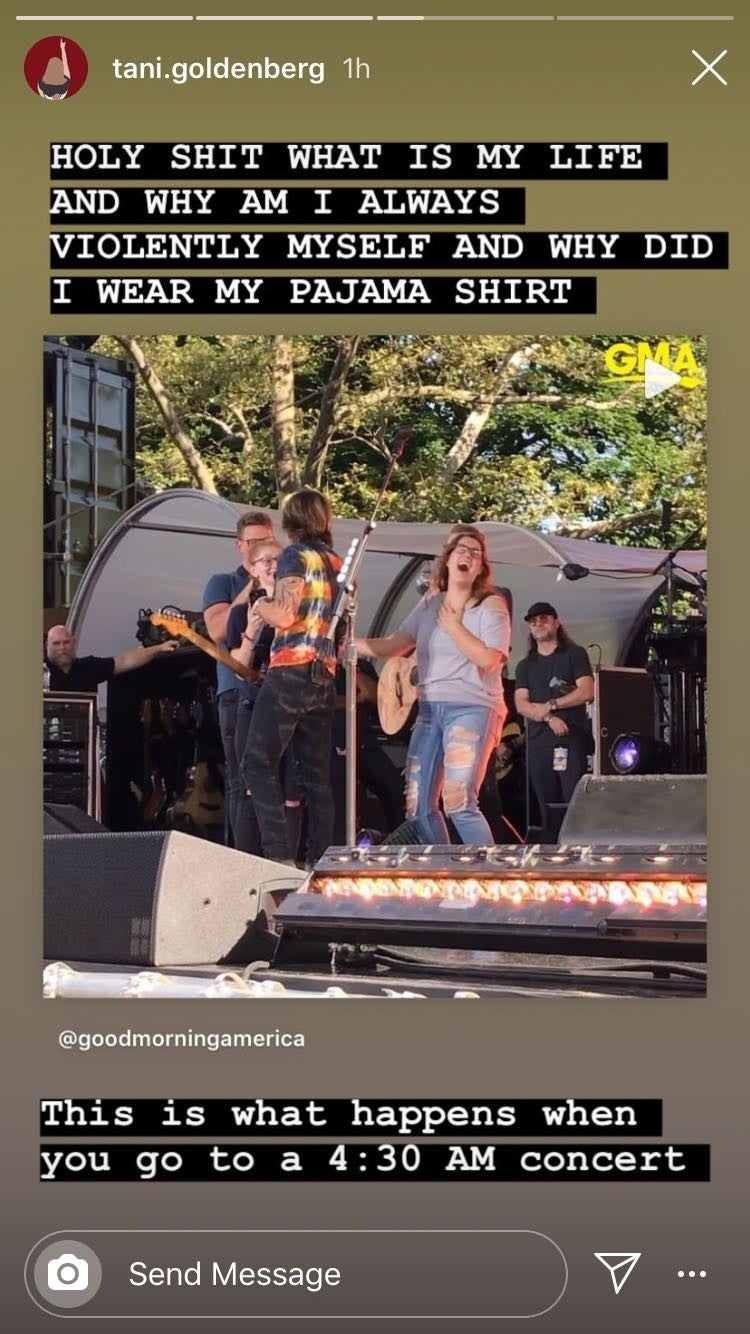Open the reshared GMA post
750x1334 pixels.
[x=374, y=665]
